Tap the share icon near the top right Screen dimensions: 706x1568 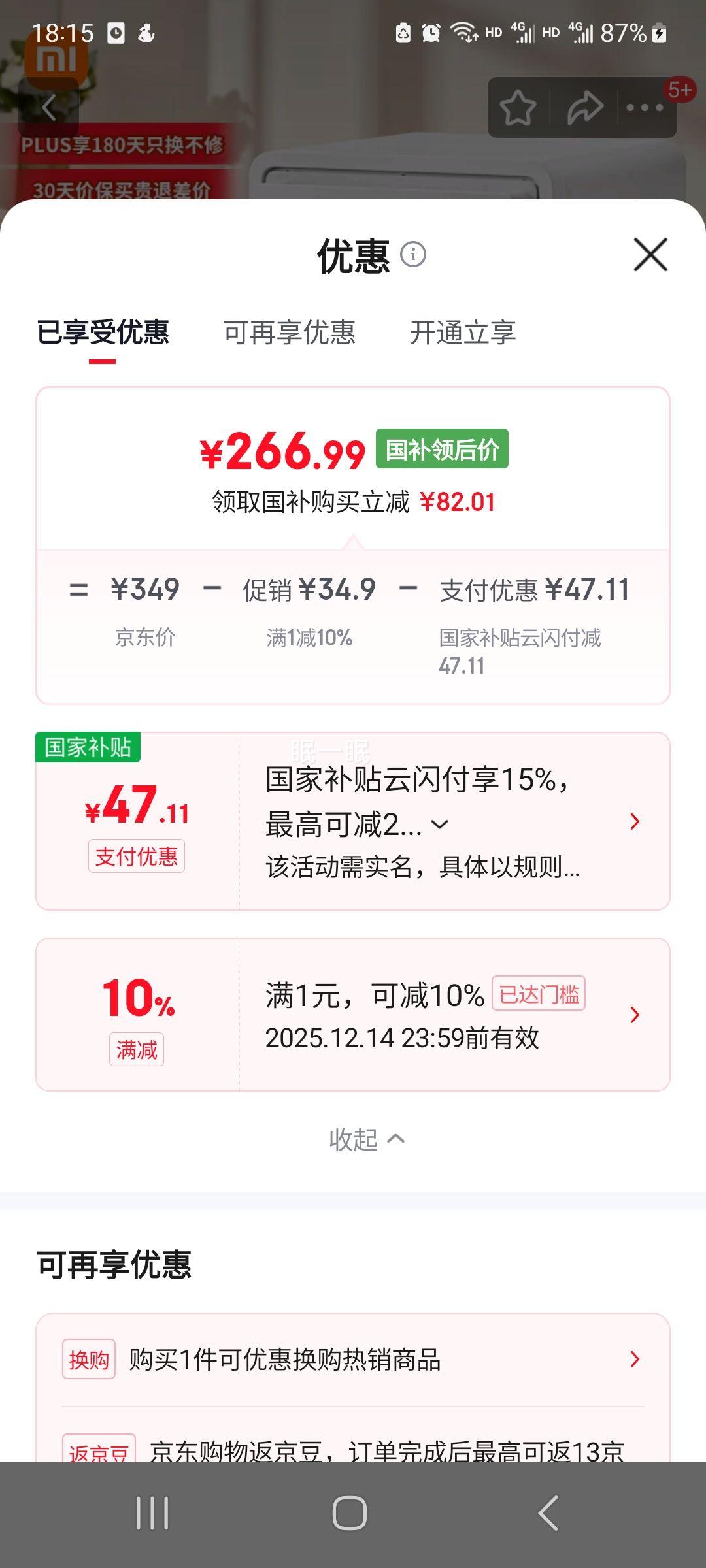pos(584,106)
